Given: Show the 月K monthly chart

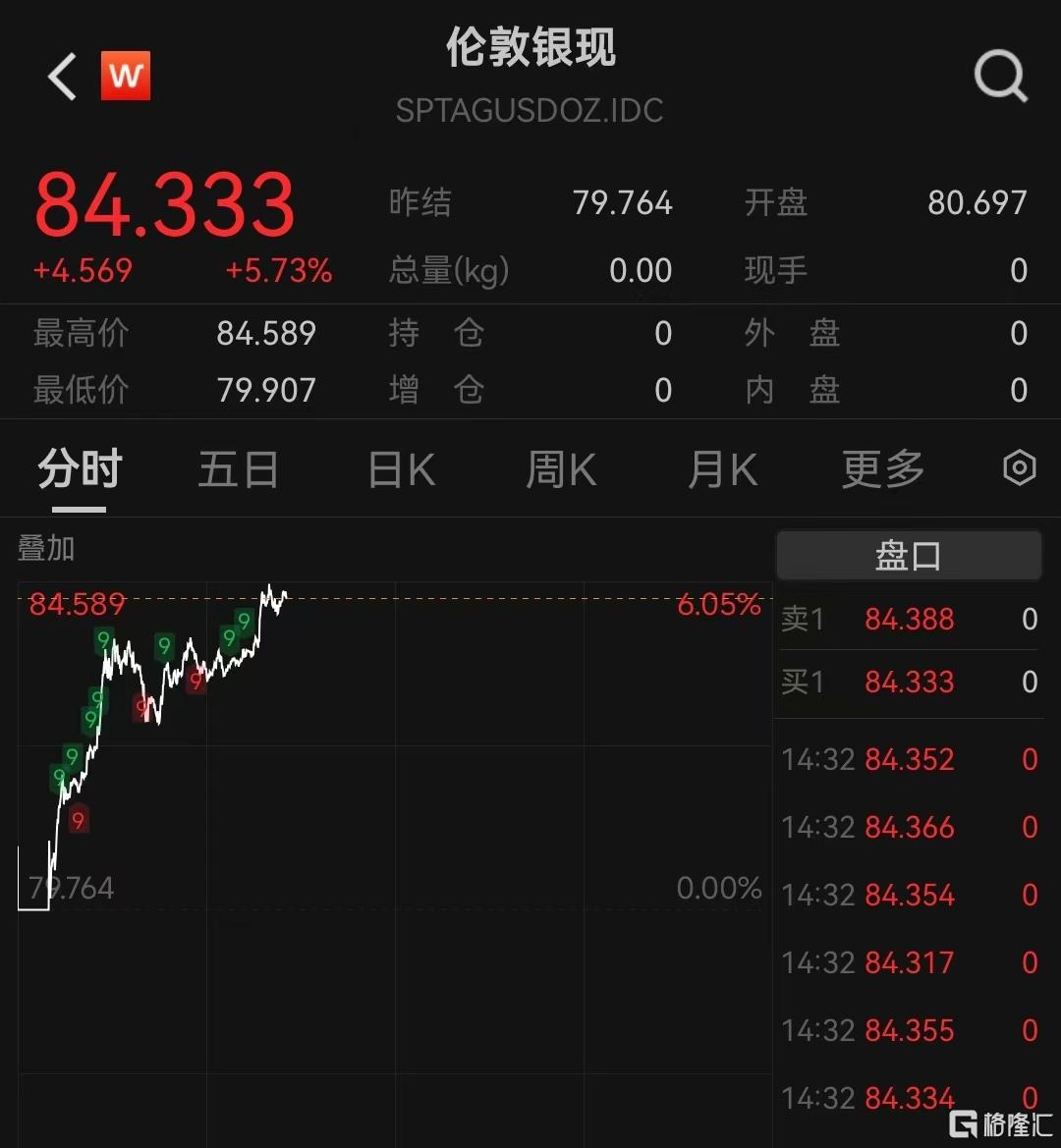Looking at the screenshot, I should (x=722, y=469).
